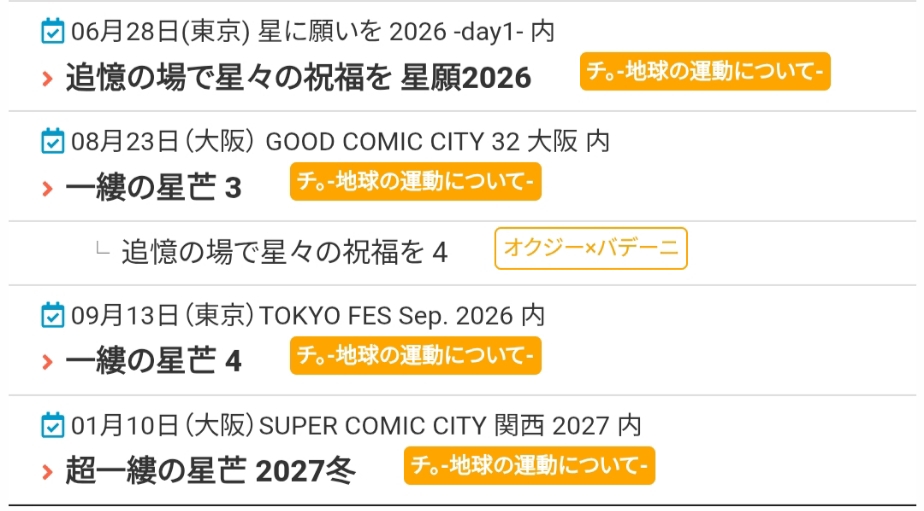
Task: Open 超一縷の星芒 2027冬 event page
Action: click(210, 470)
